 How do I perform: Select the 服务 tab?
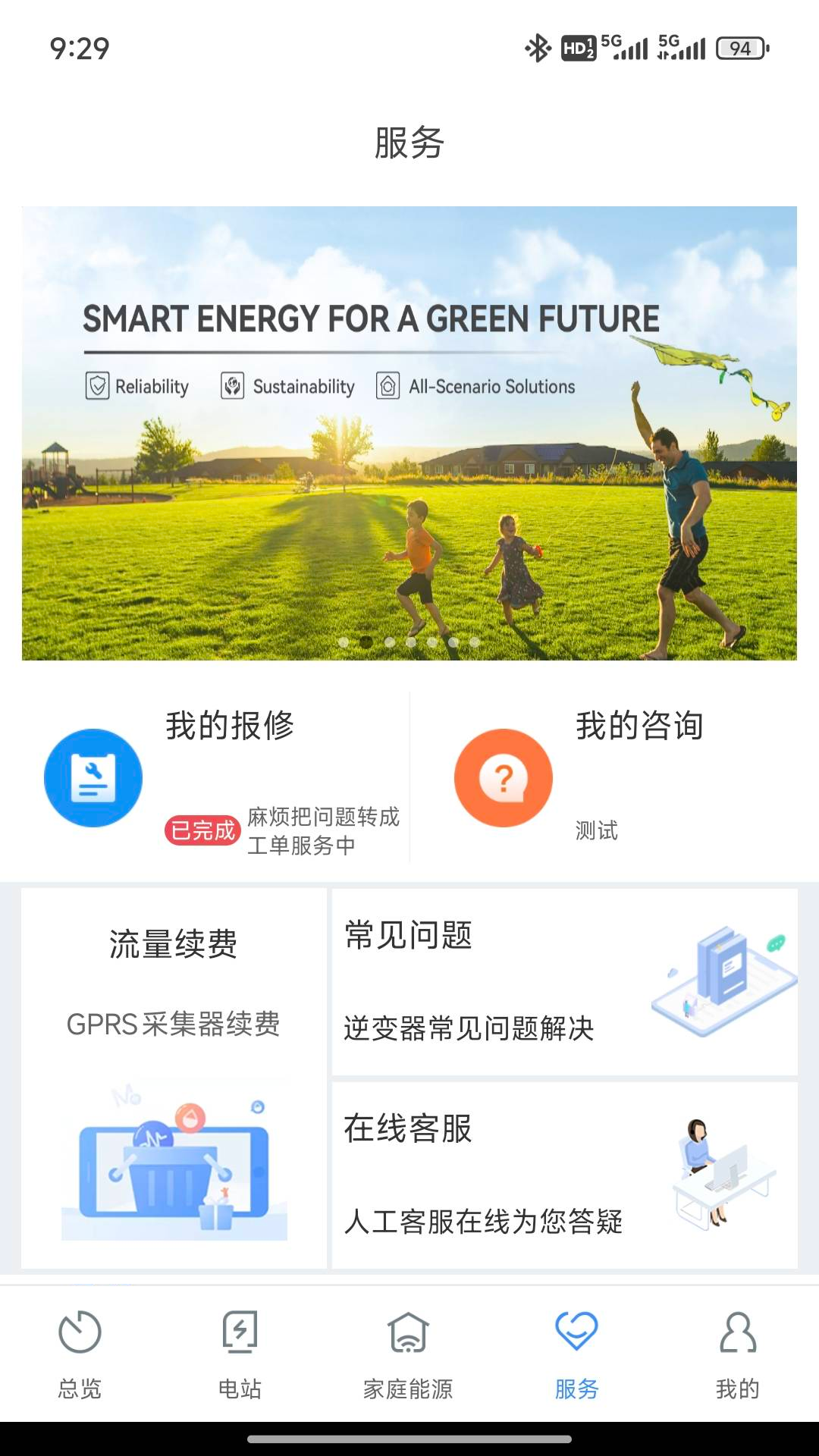(576, 1354)
